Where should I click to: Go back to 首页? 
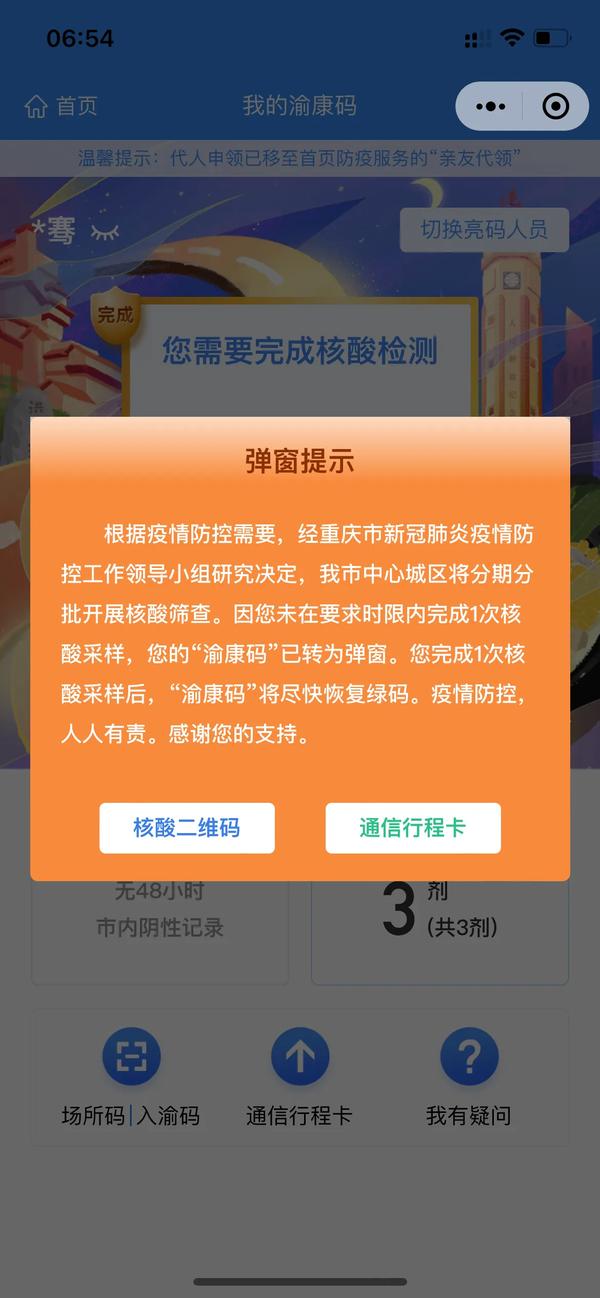(62, 106)
